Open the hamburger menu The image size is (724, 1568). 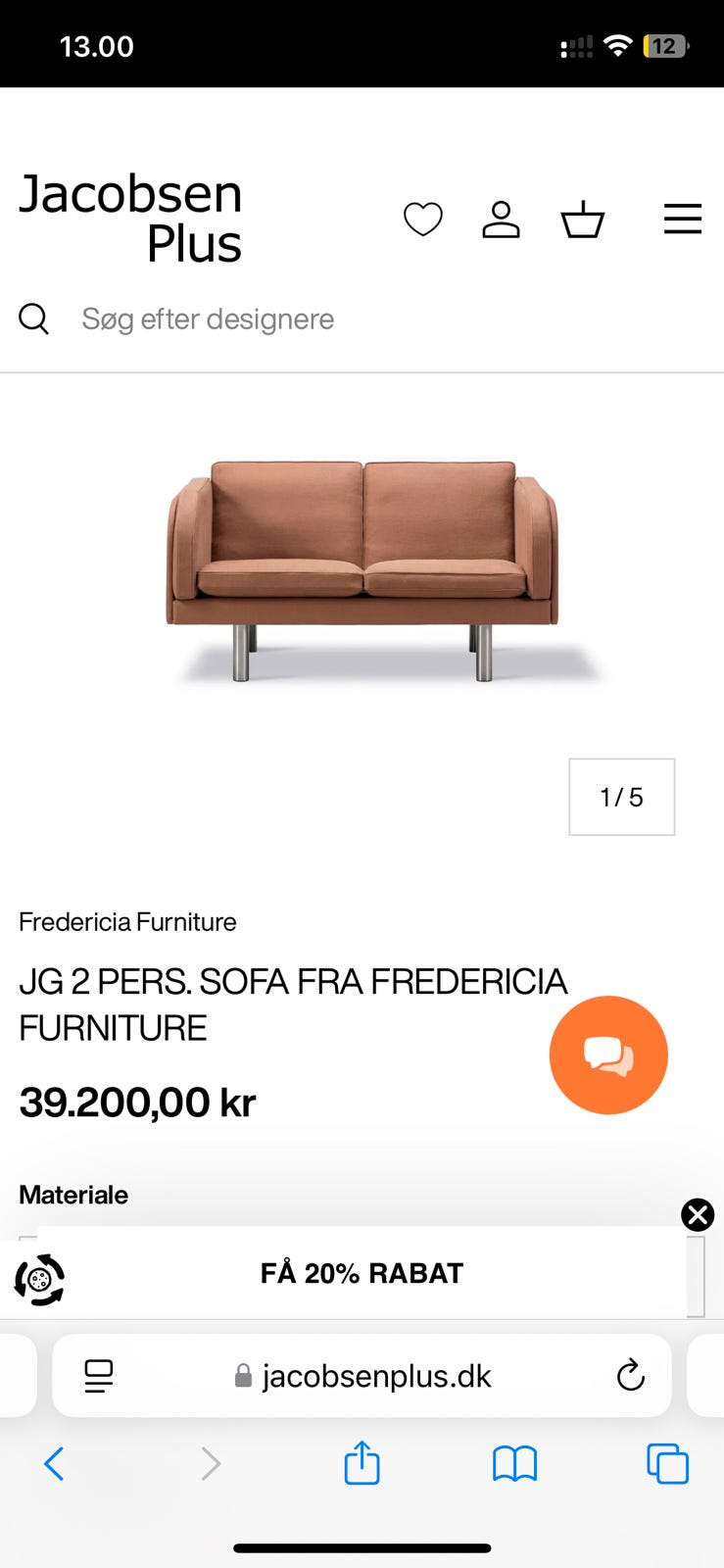(x=683, y=219)
